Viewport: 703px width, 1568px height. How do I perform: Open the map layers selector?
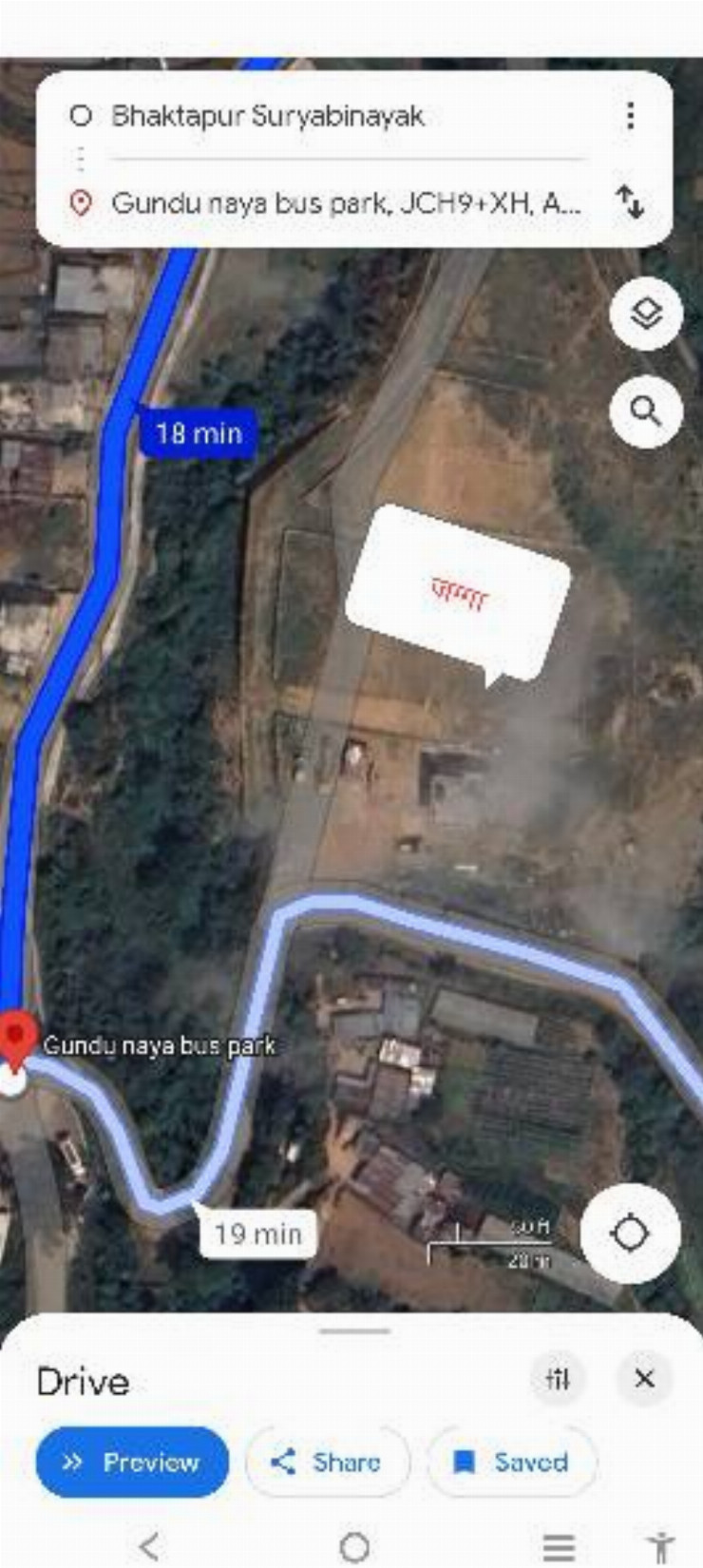click(x=646, y=314)
